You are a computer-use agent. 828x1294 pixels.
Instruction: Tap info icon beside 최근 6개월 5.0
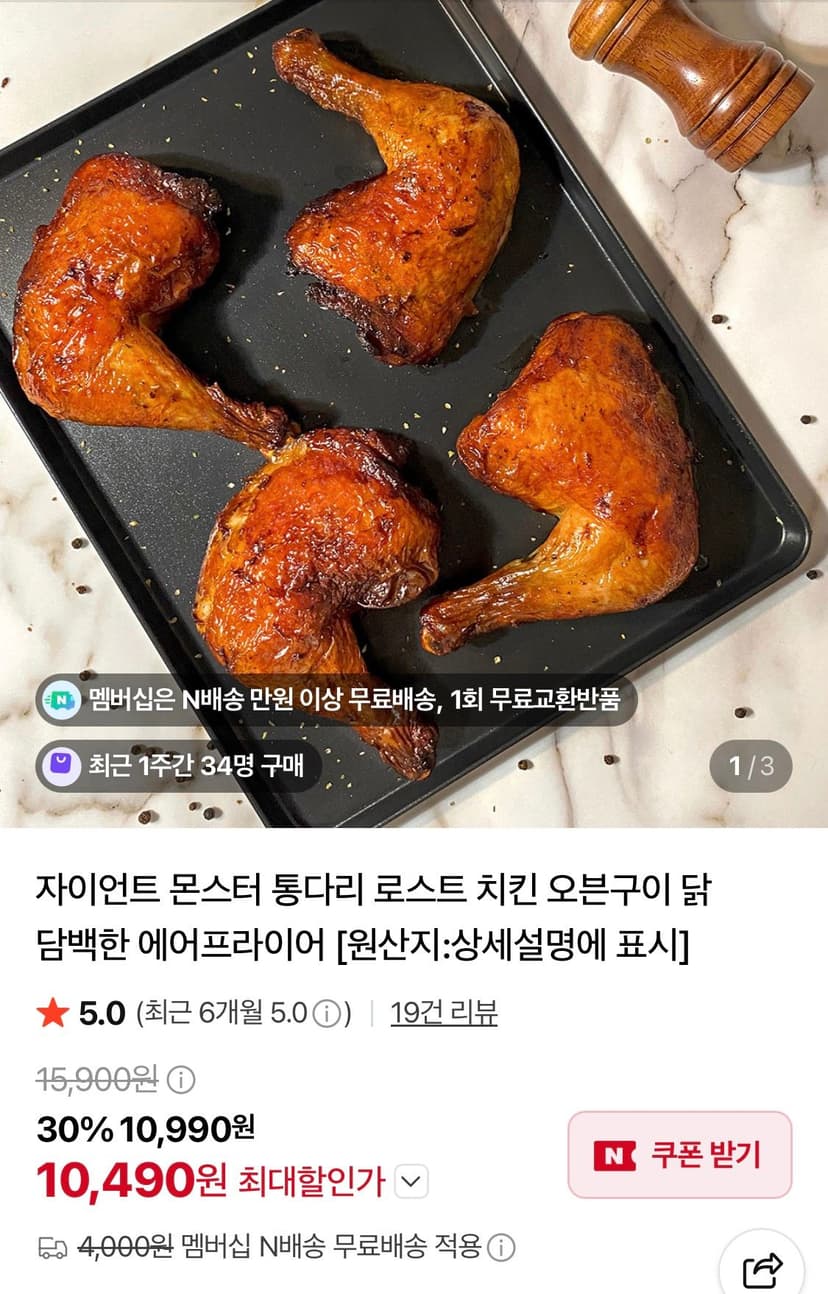[326, 1014]
